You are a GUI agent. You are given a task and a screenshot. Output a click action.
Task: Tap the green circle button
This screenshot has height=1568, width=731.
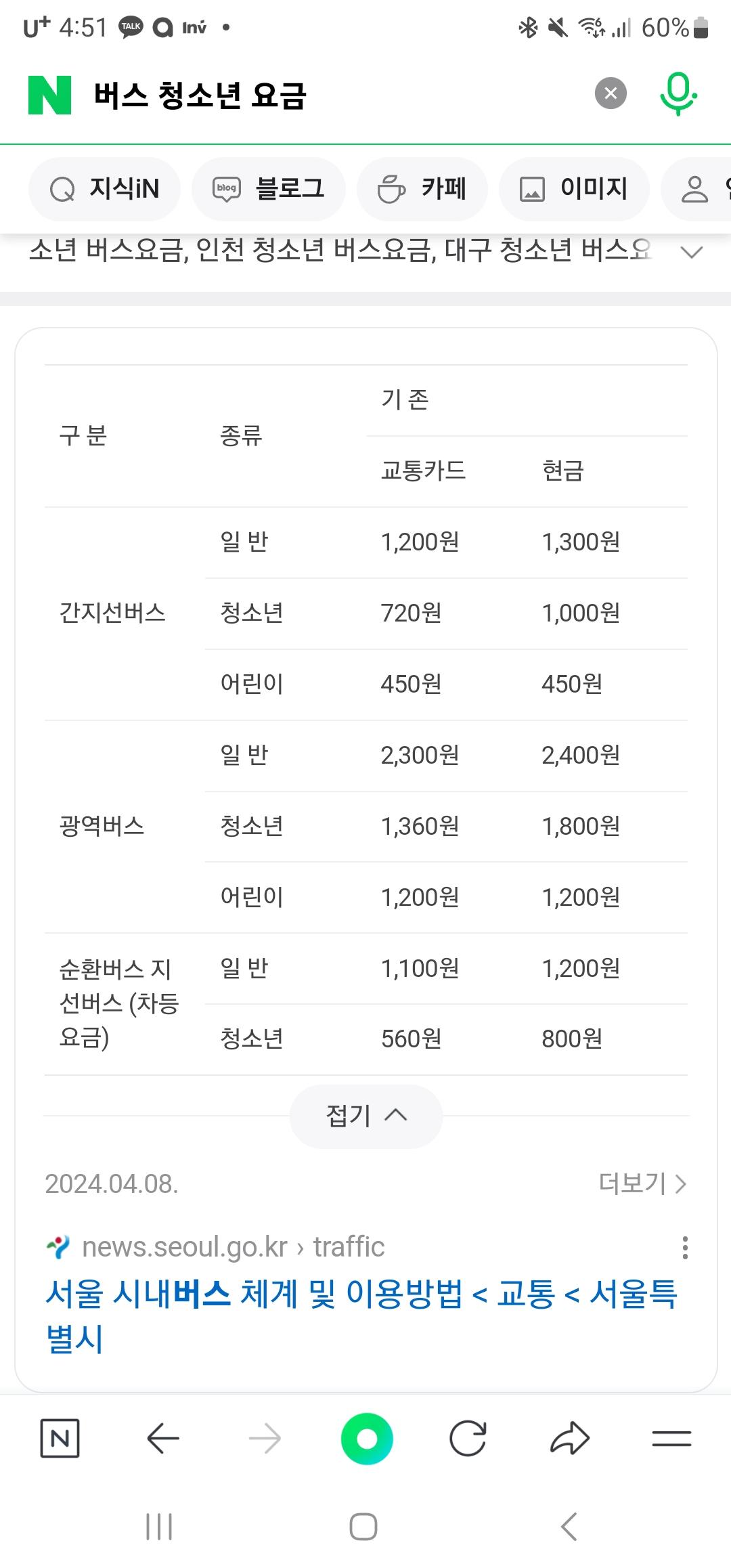point(367,1438)
